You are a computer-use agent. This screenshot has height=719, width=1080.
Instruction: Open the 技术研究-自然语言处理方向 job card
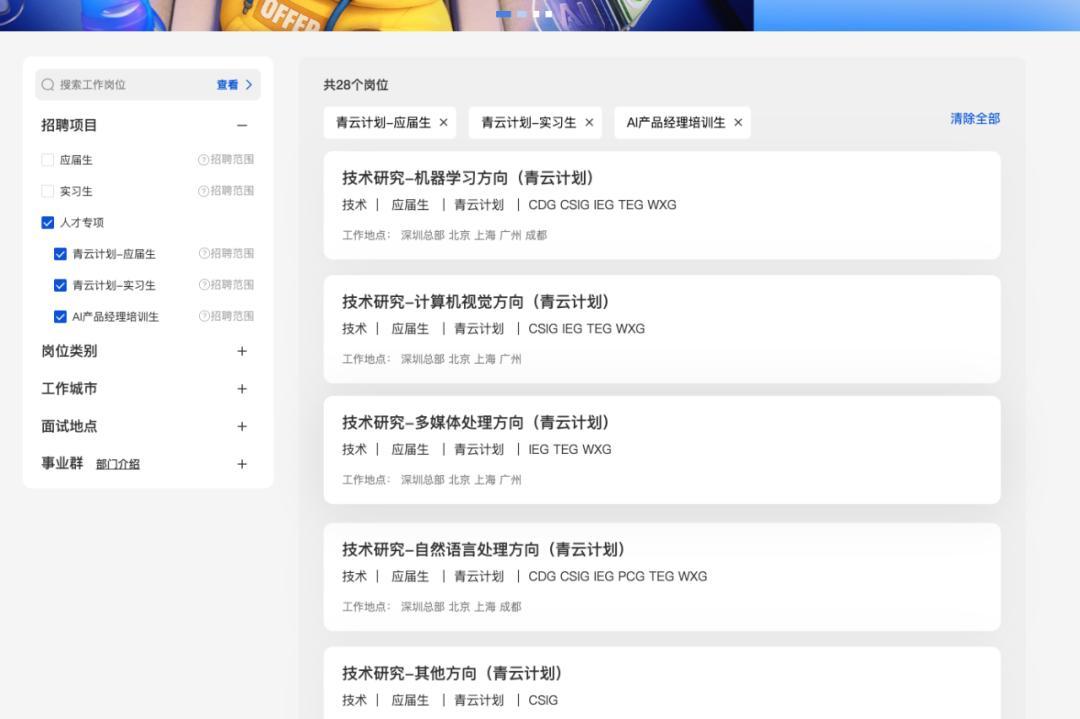(x=661, y=576)
